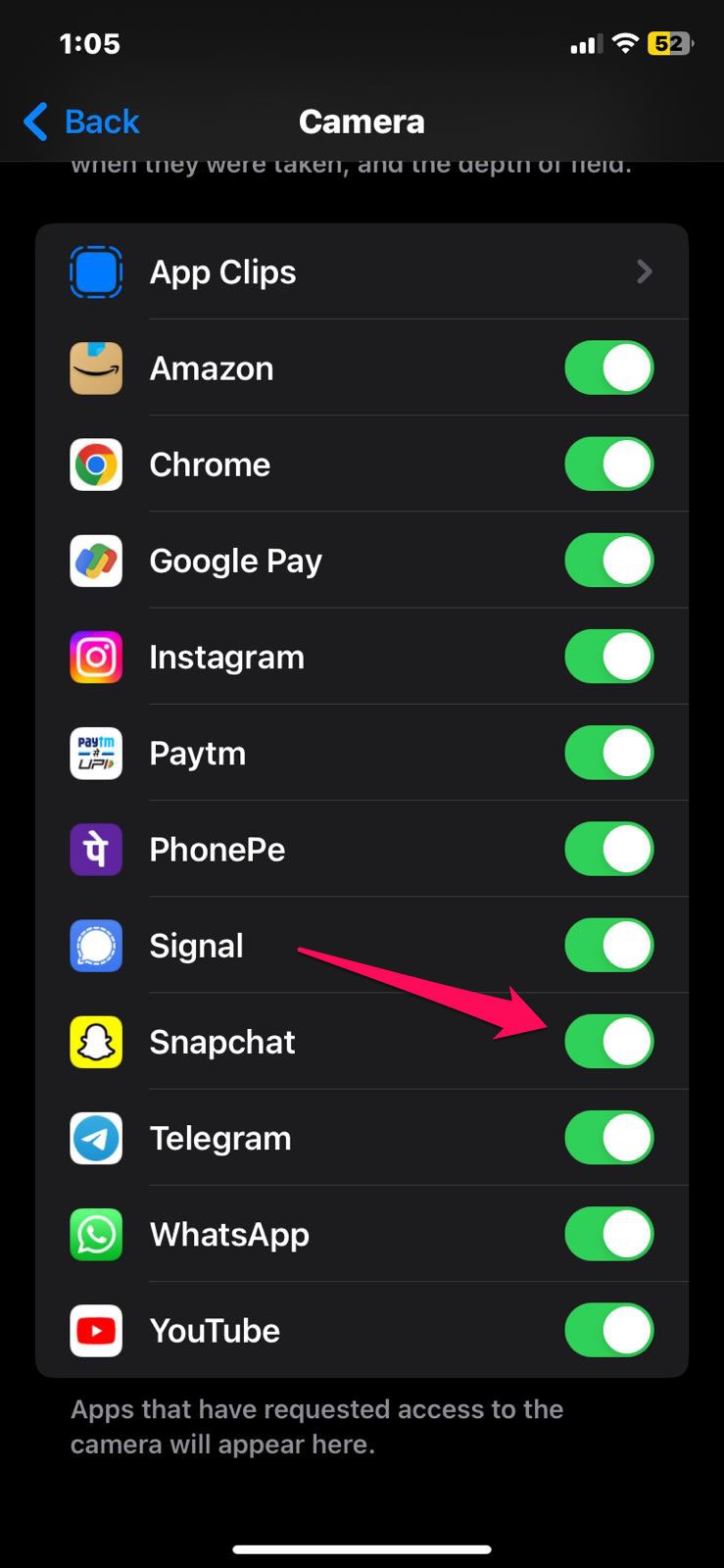
Task: Select the PhonePe app icon
Action: (x=95, y=849)
